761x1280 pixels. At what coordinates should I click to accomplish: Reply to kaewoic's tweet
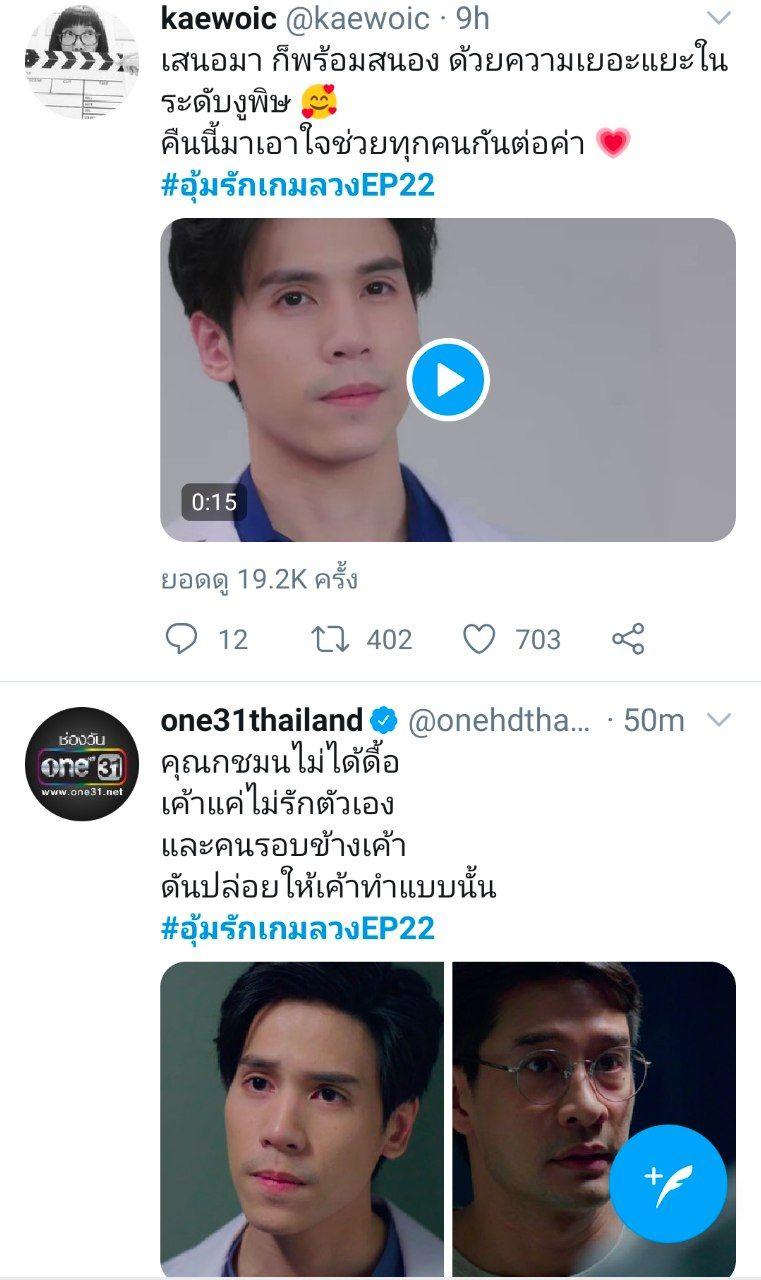pyautogui.click(x=181, y=639)
